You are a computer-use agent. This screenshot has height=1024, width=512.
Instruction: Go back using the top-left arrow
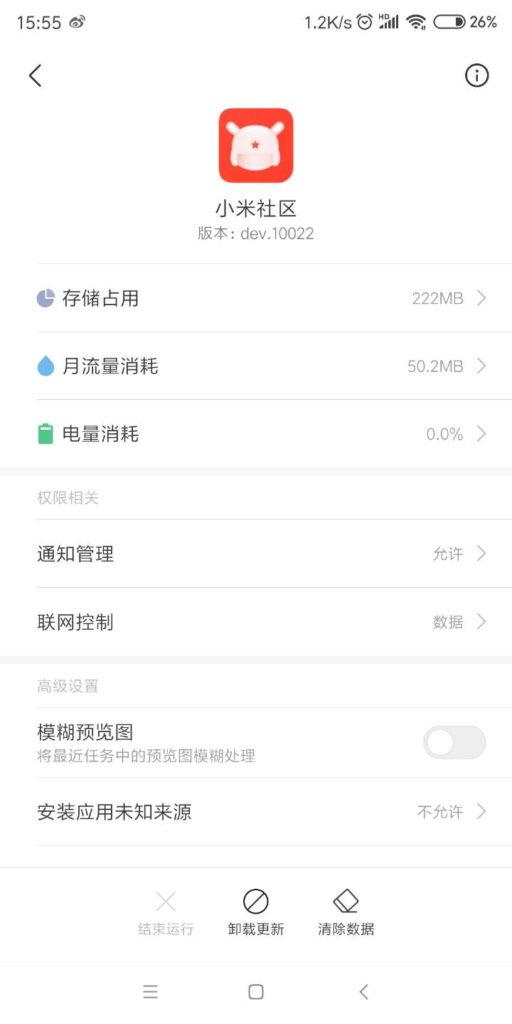click(x=35, y=76)
